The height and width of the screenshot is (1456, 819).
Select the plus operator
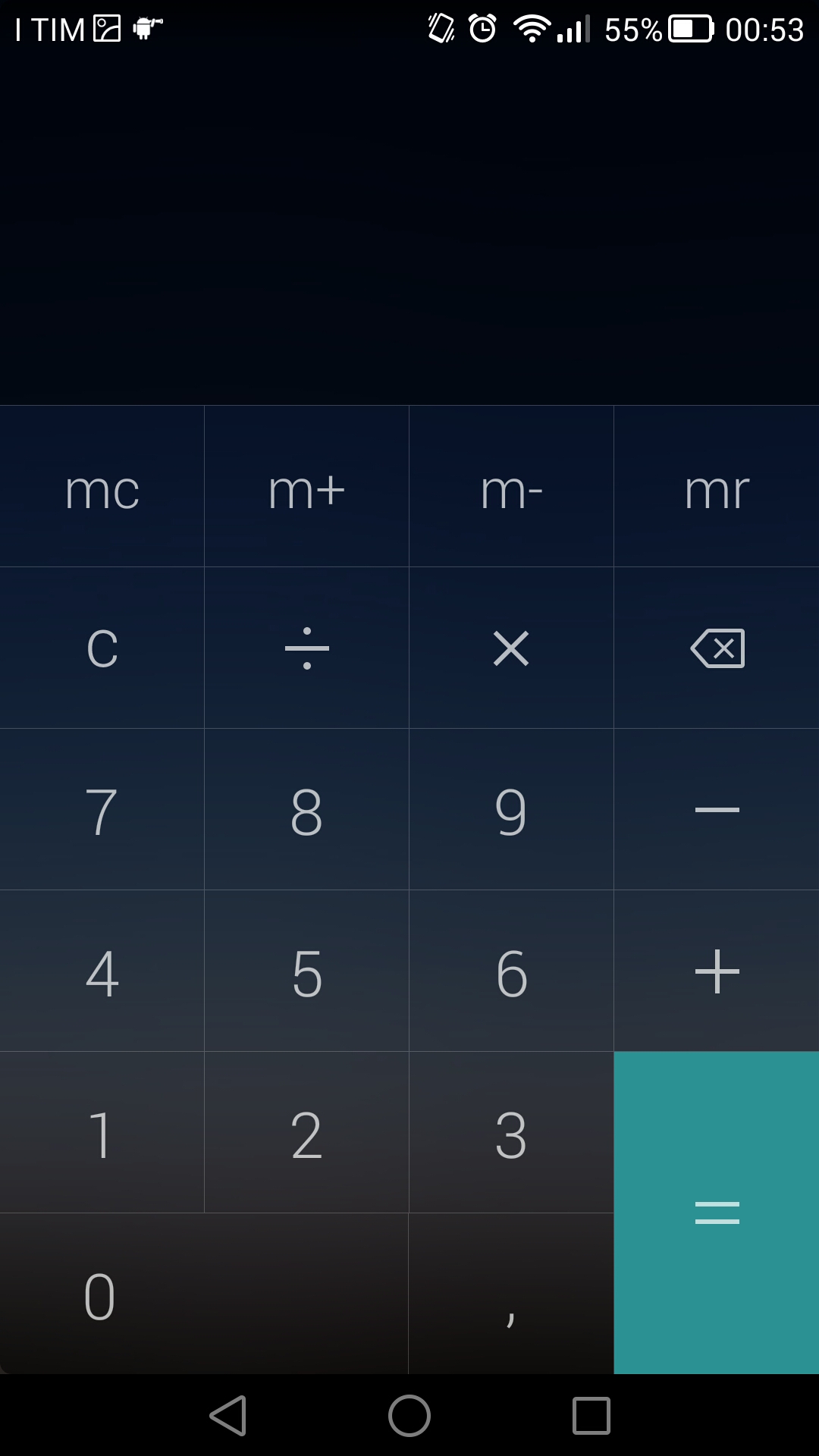(717, 971)
